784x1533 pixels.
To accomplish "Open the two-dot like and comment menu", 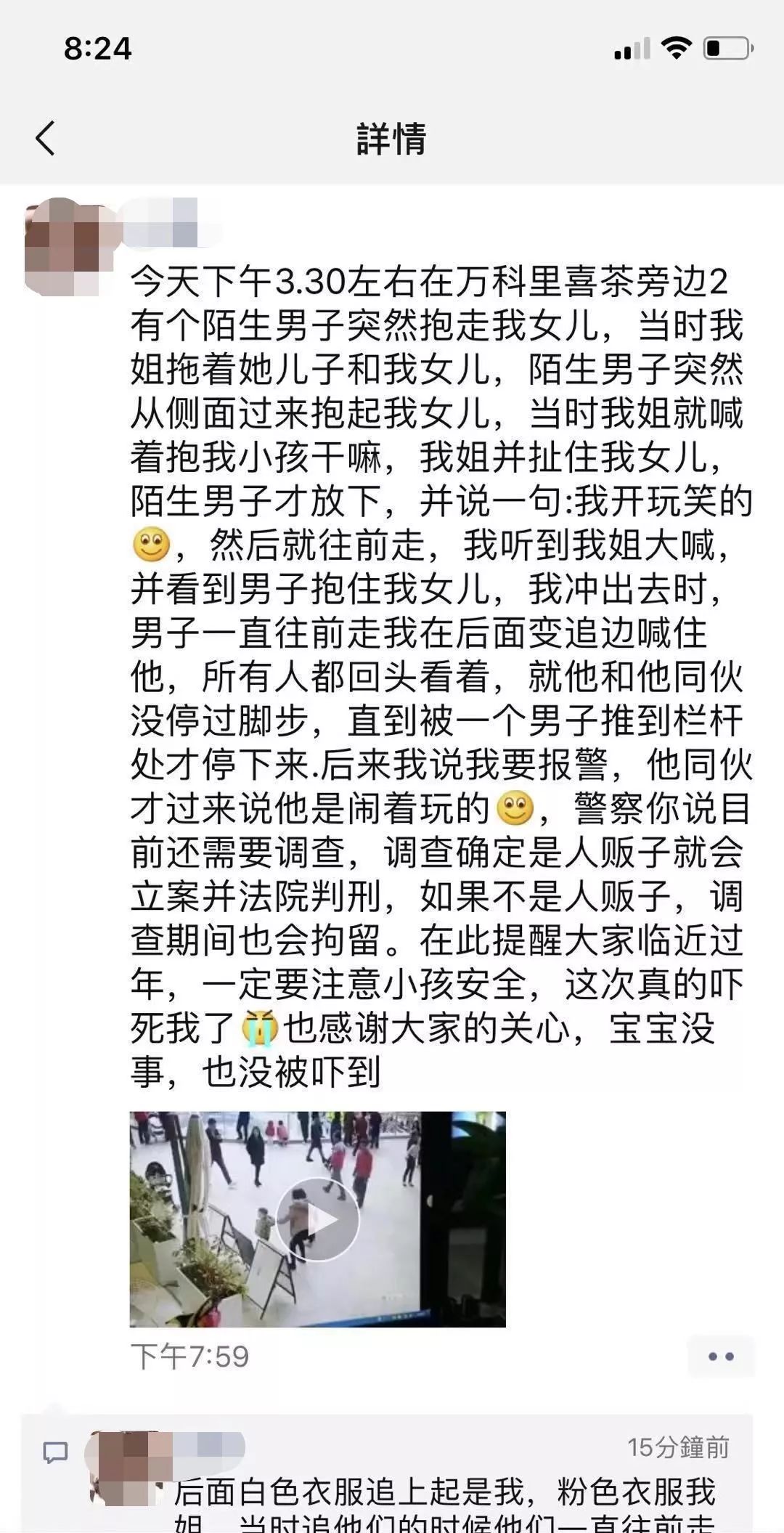I will pyautogui.click(x=720, y=1357).
